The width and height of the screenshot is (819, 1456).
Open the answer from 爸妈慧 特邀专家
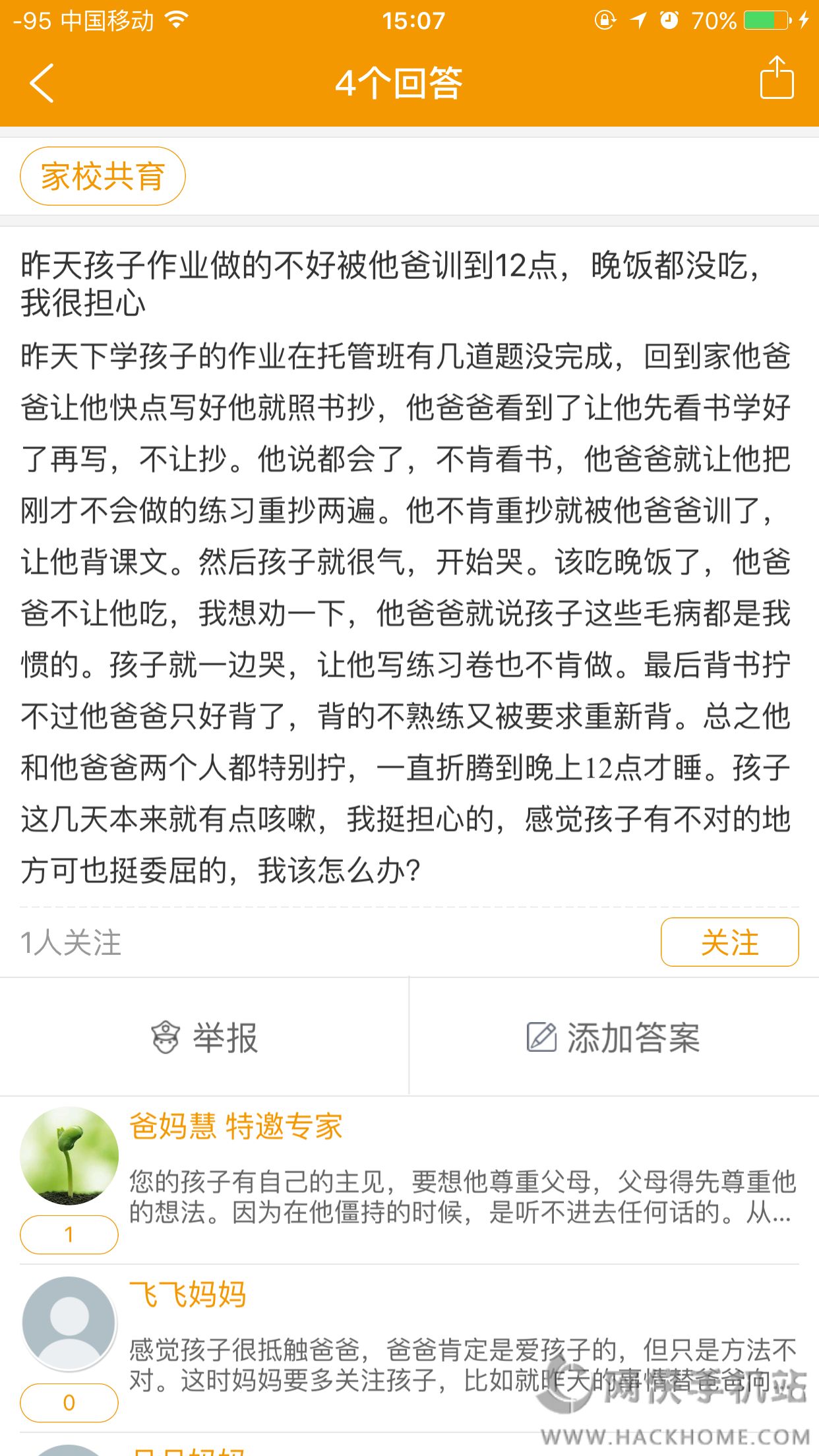coord(462,1197)
